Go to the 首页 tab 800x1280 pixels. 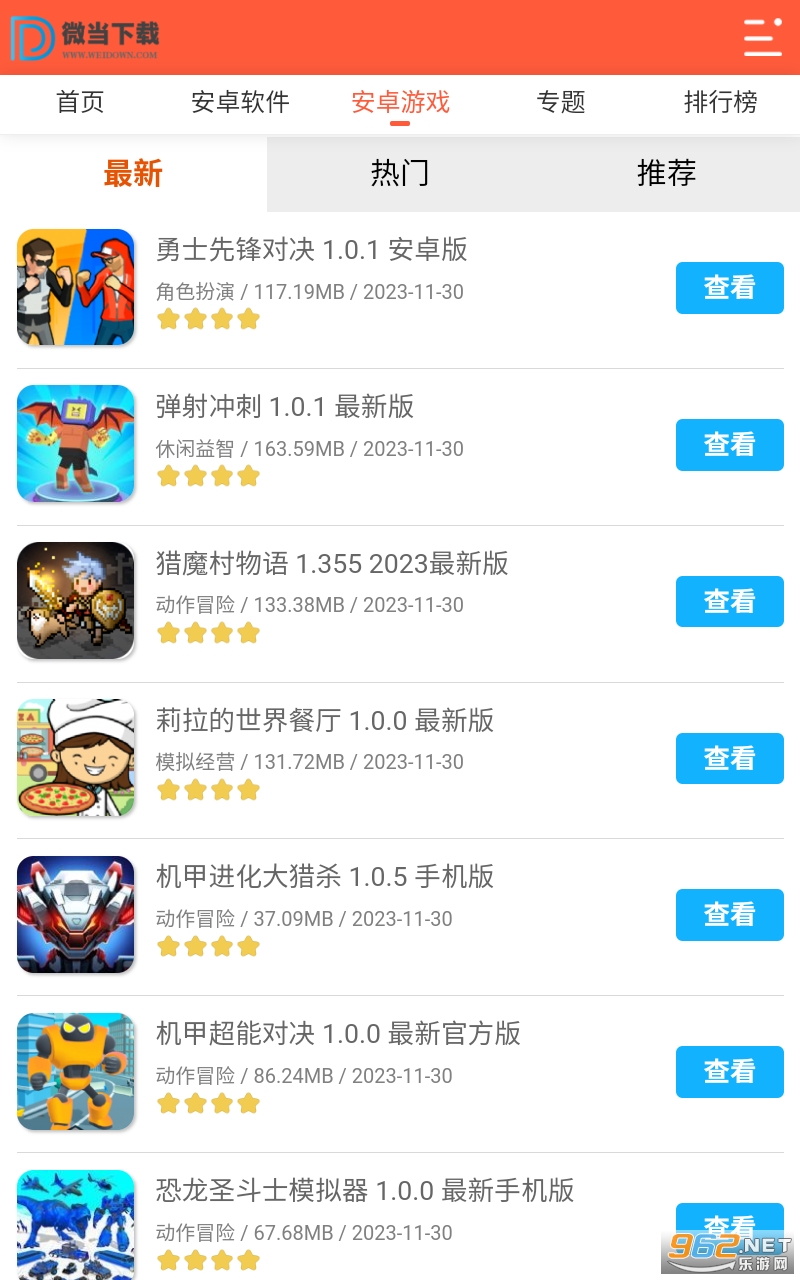click(80, 102)
